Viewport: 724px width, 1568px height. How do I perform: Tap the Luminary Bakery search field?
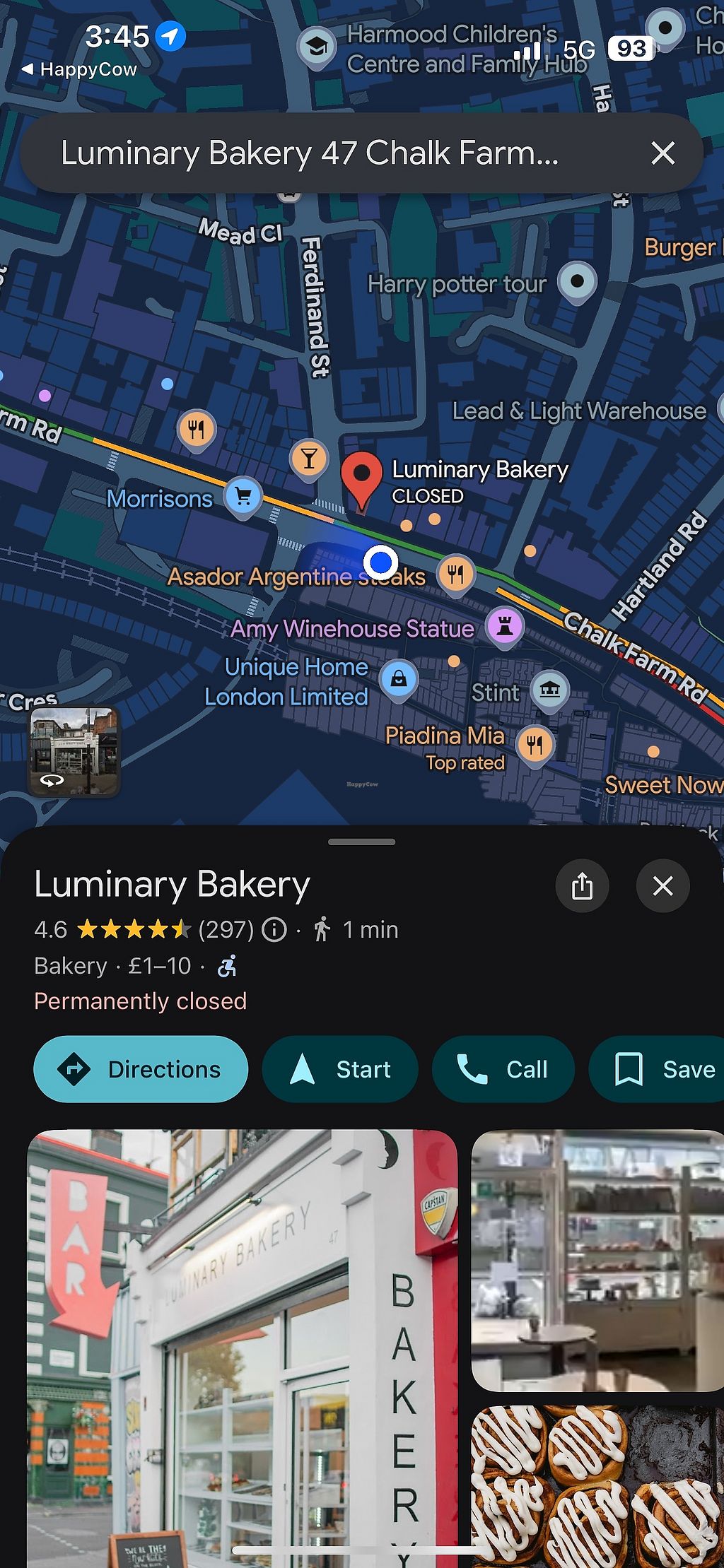tap(311, 153)
